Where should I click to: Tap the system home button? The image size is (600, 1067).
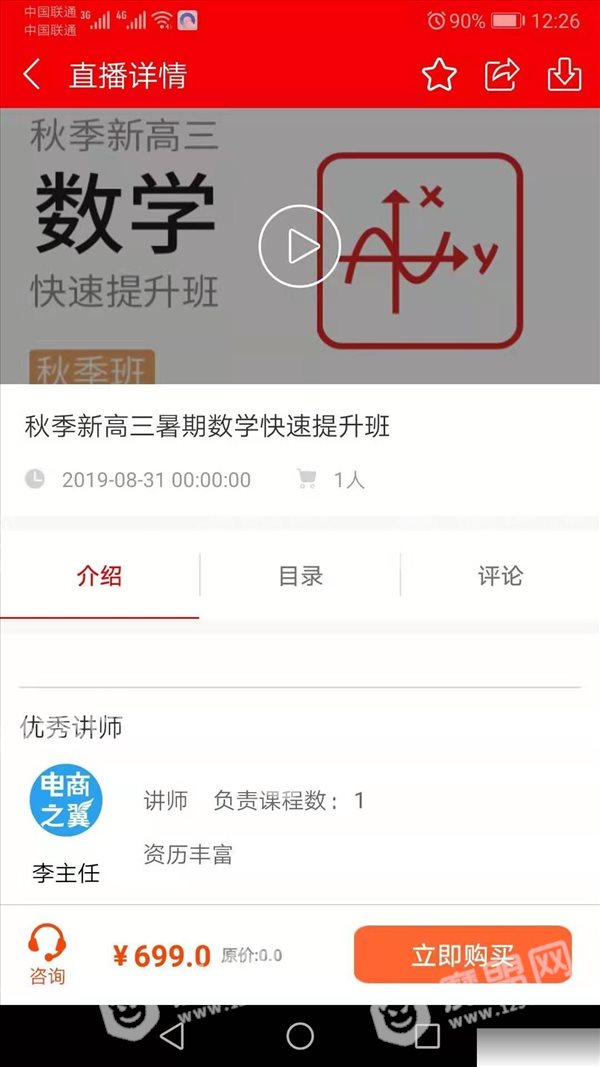[300, 1036]
